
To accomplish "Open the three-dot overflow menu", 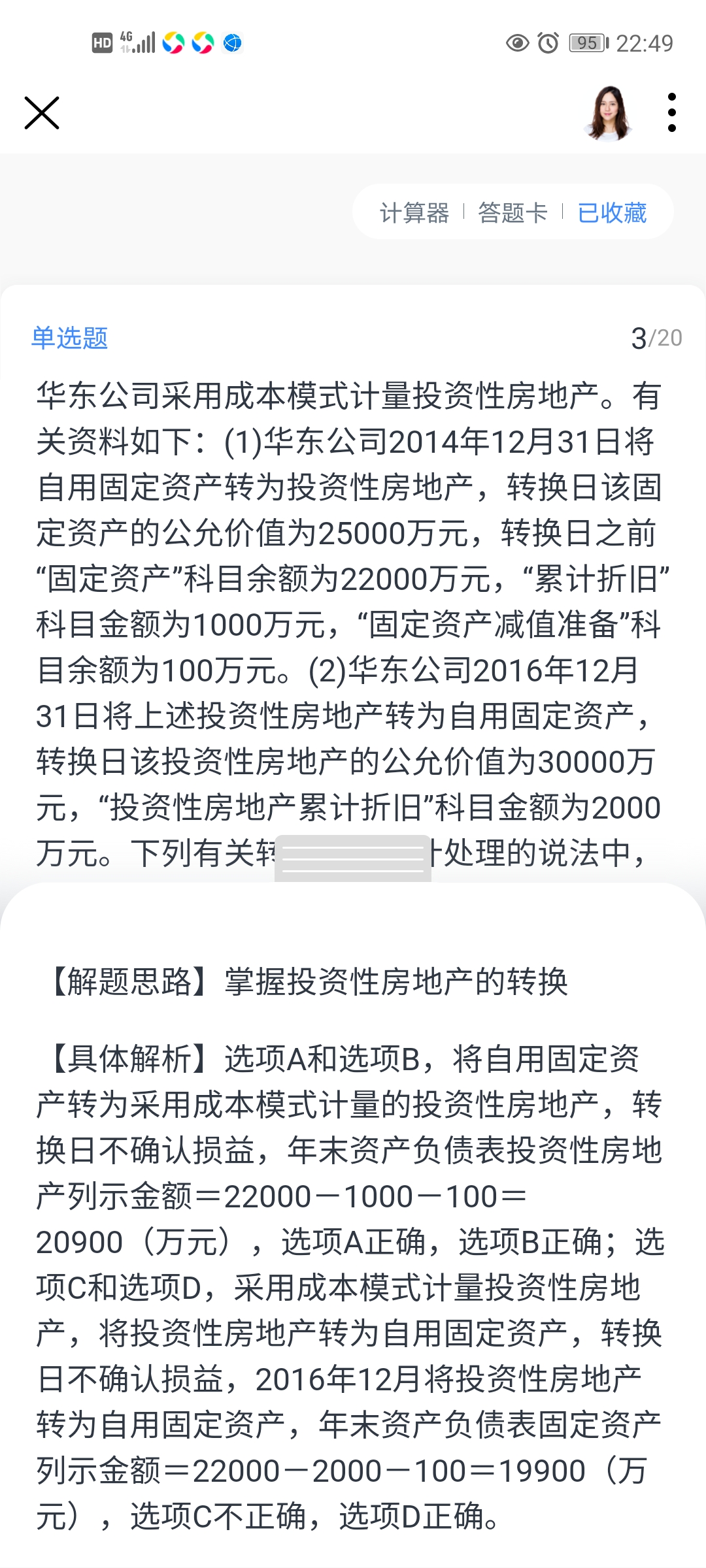I will click(671, 113).
